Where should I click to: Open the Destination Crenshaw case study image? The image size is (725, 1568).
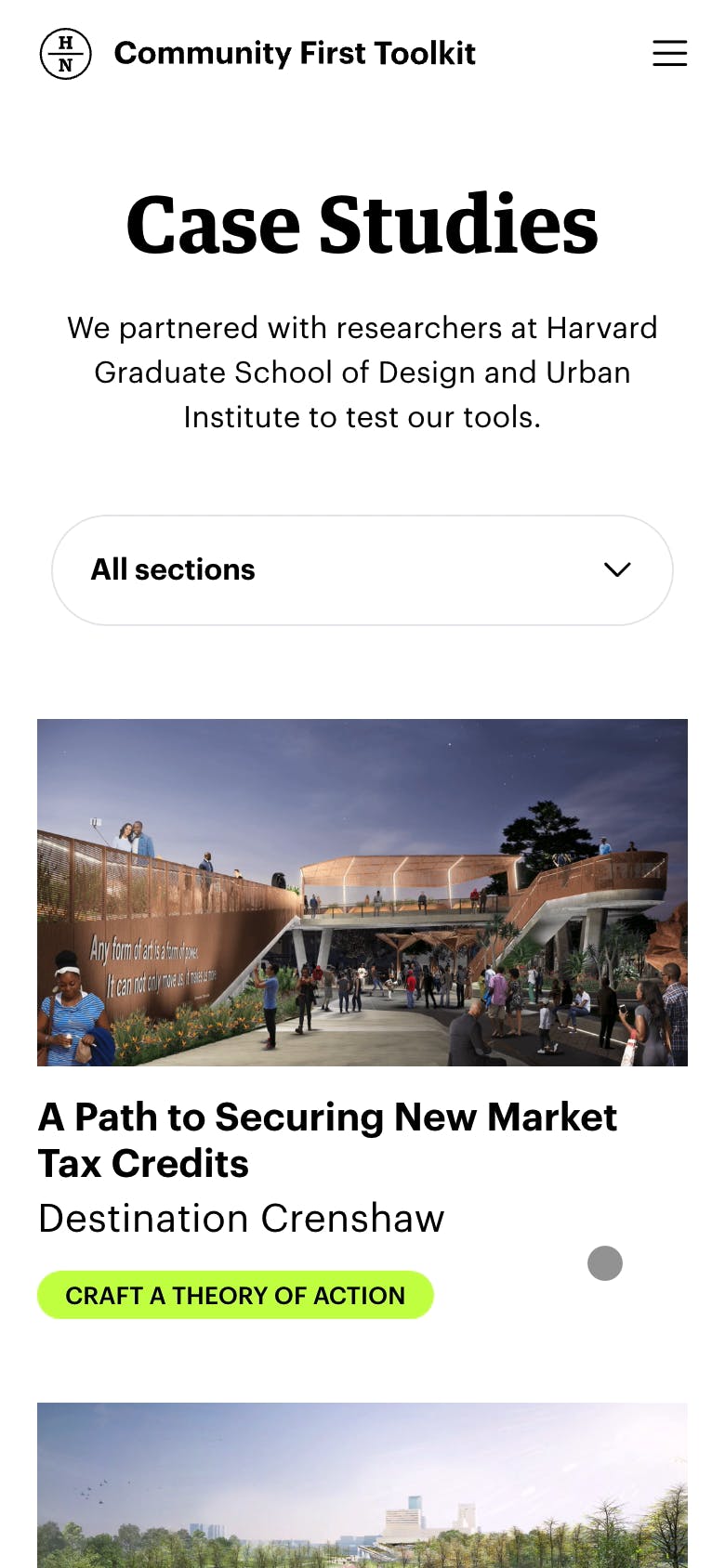362,892
